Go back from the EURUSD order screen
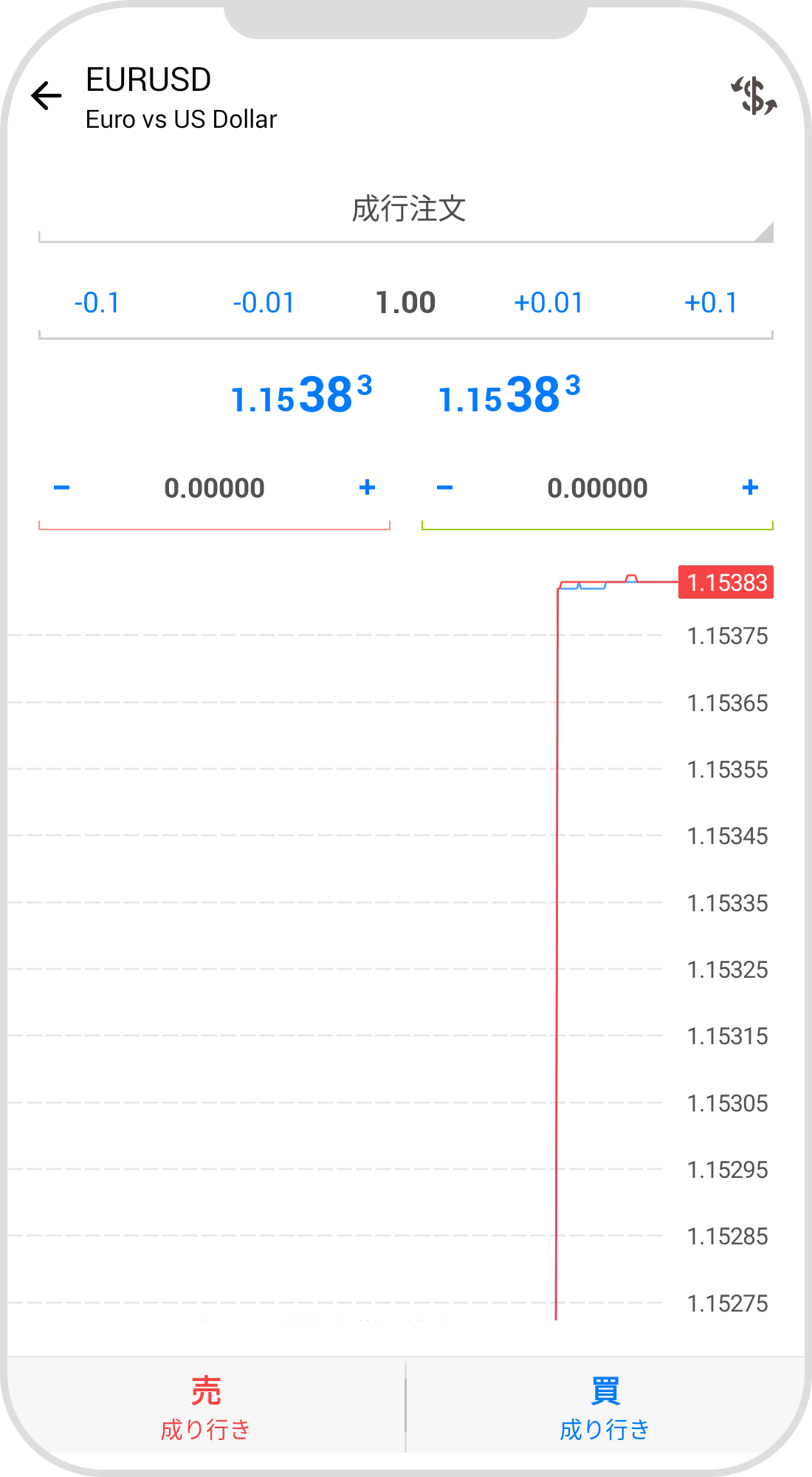812x1477 pixels. (46, 96)
